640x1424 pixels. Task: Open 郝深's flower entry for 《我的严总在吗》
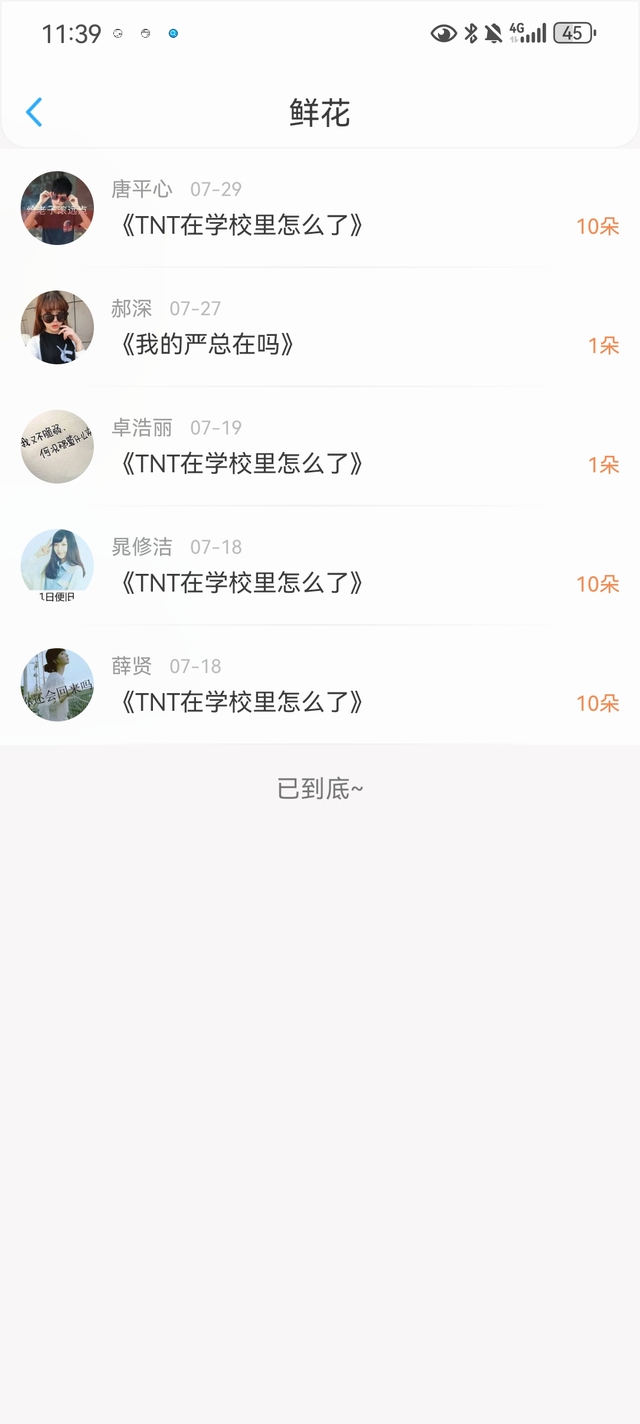[320, 328]
